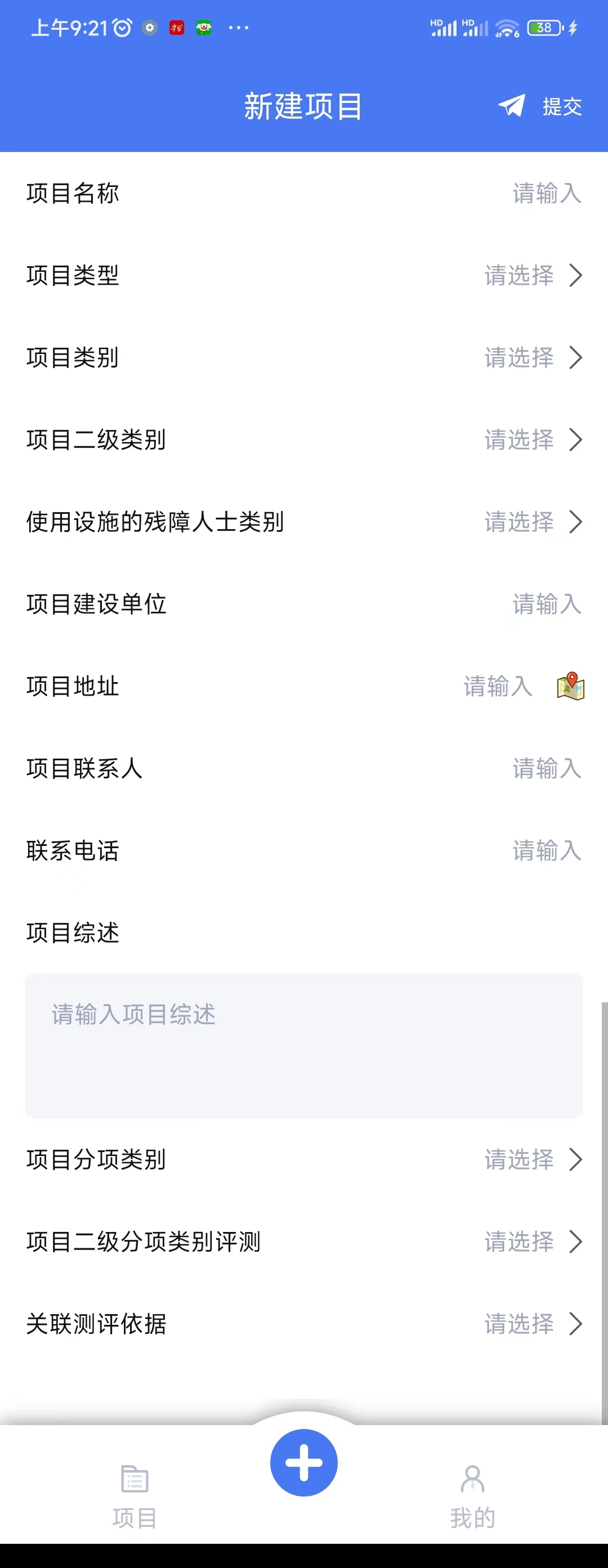
Task: Choose a 项目类别 option
Action: click(532, 357)
